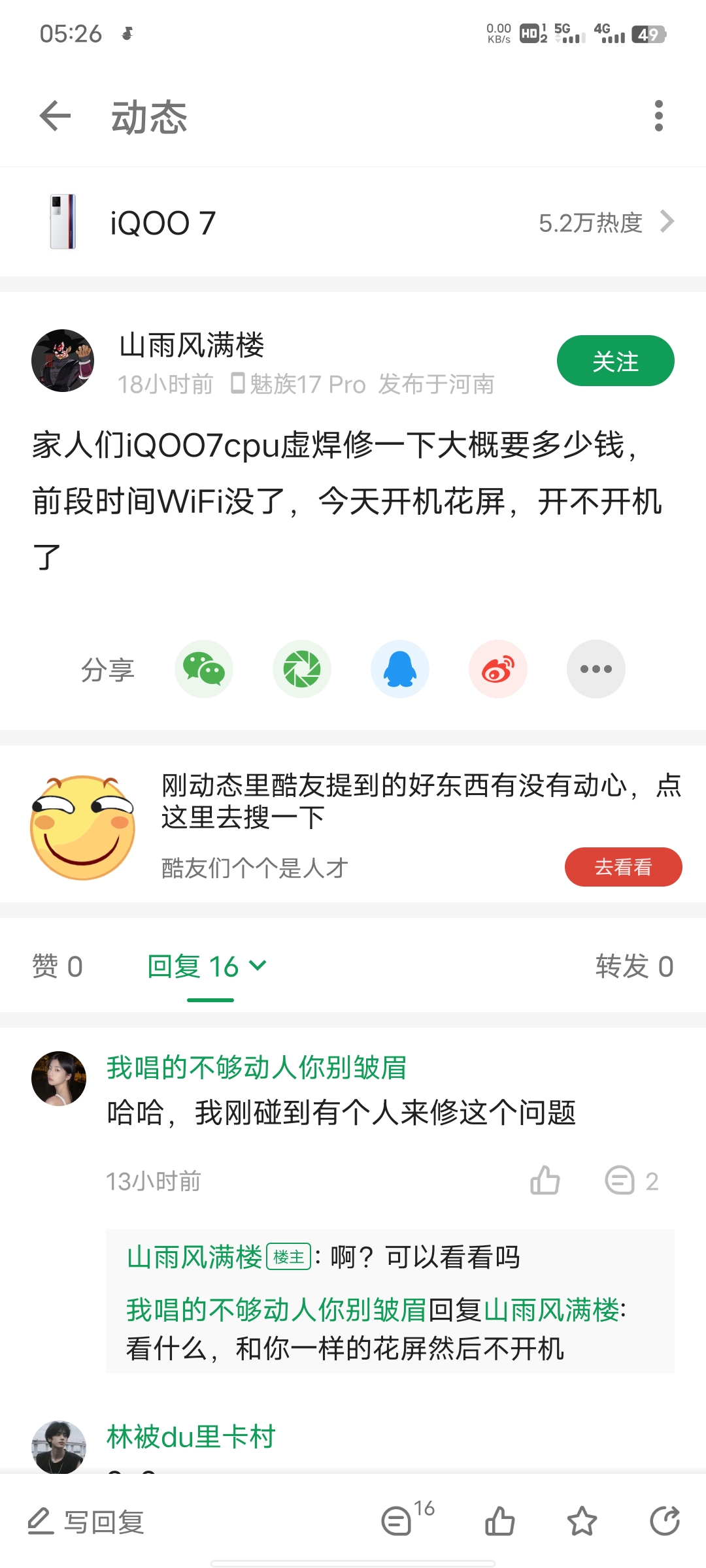Viewport: 706px width, 1568px height.
Task: Like the post from the bottom bar
Action: coord(500,1522)
